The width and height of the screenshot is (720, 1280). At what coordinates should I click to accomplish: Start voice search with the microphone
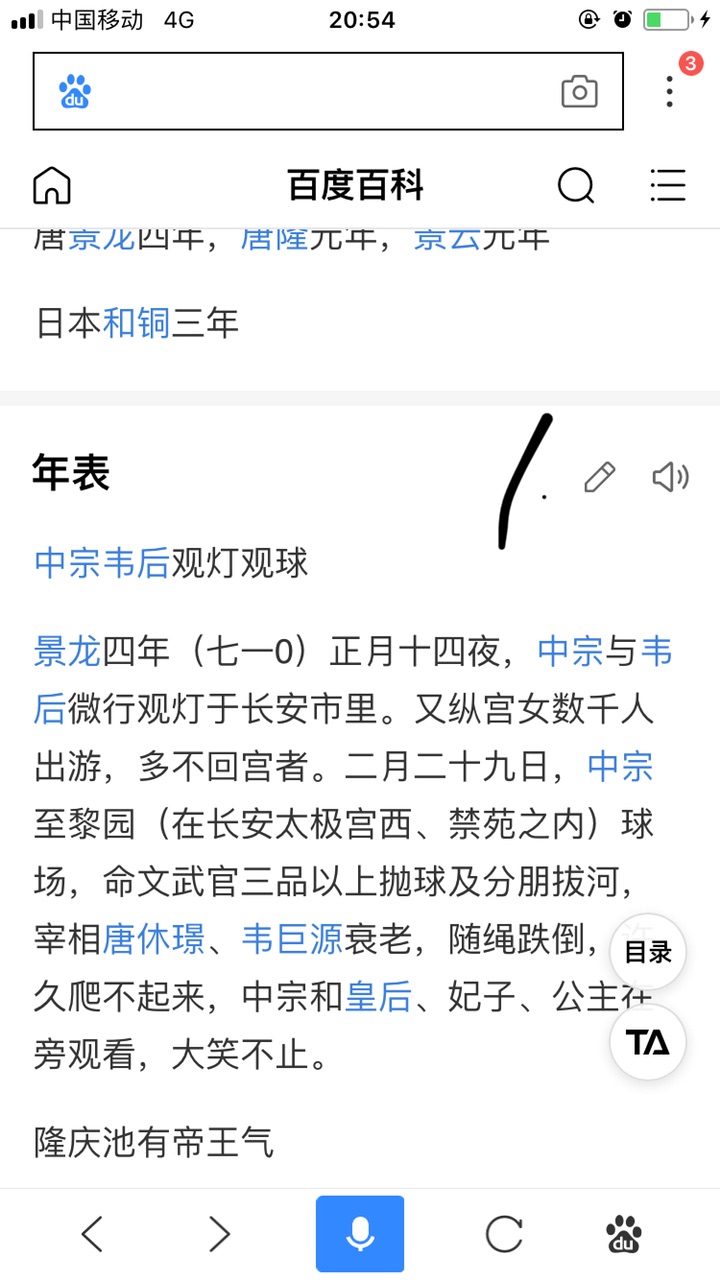[360, 1235]
